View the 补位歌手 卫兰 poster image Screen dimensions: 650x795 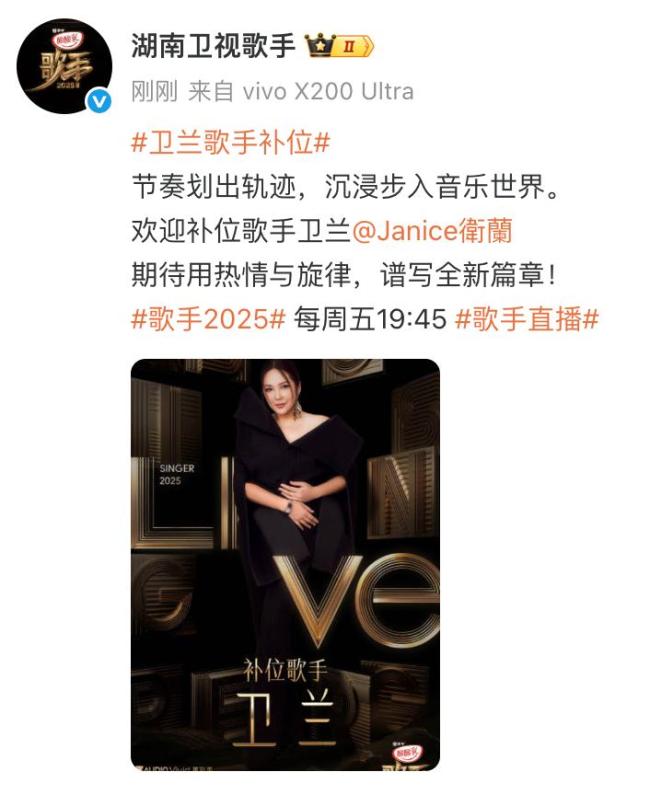[285, 564]
